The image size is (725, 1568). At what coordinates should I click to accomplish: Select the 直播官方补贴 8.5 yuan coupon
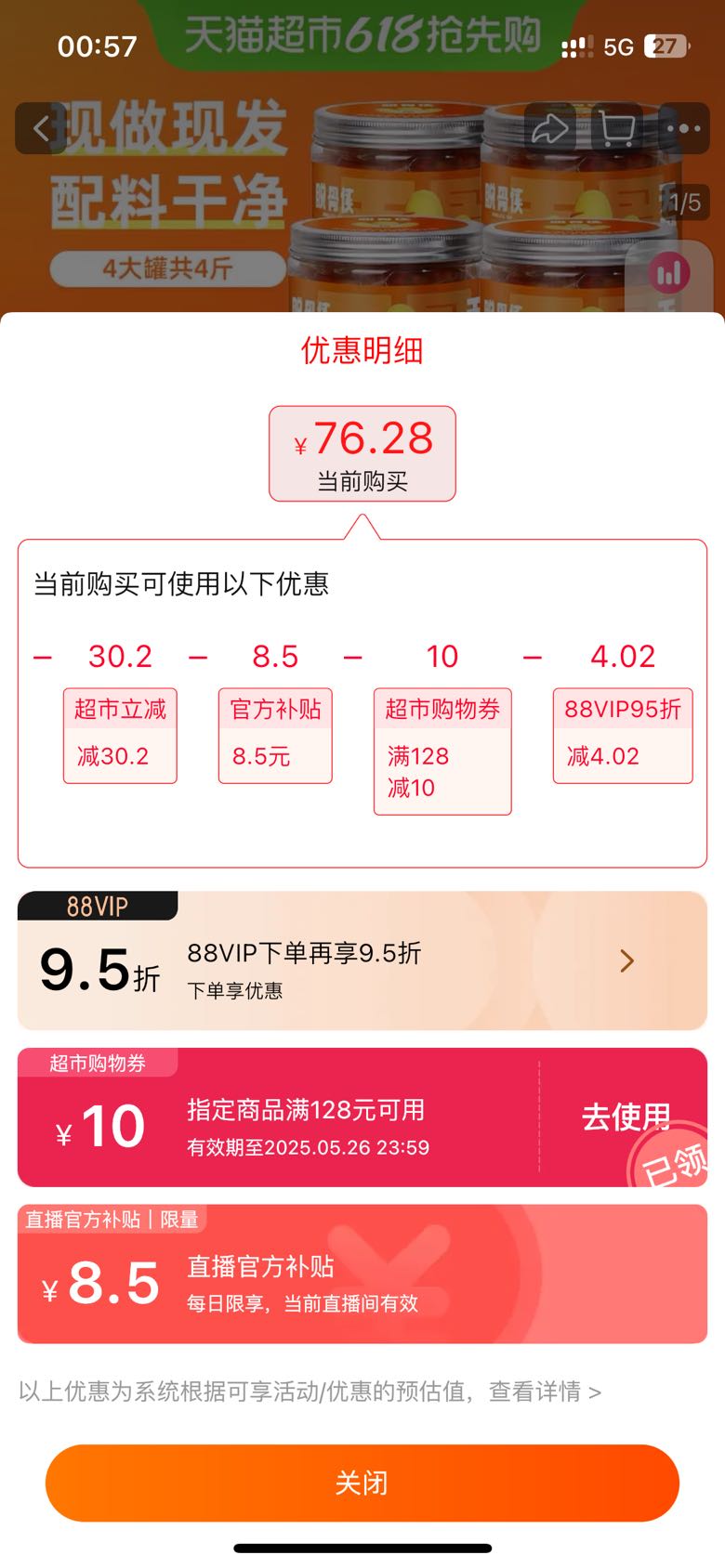click(362, 1274)
